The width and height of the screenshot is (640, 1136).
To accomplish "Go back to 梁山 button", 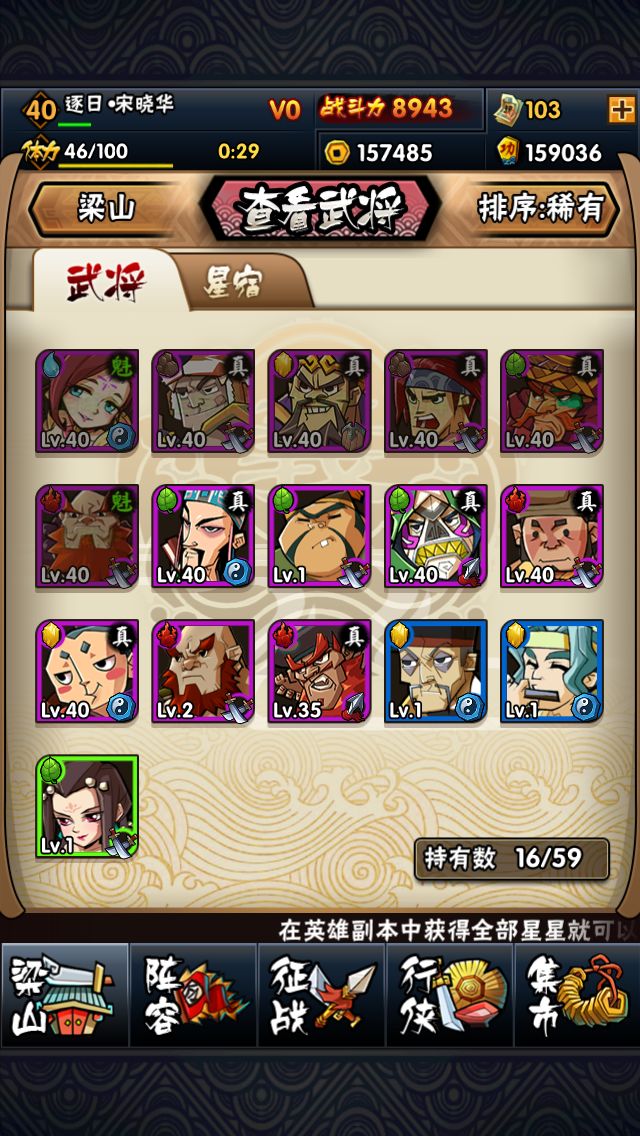I will (106, 210).
